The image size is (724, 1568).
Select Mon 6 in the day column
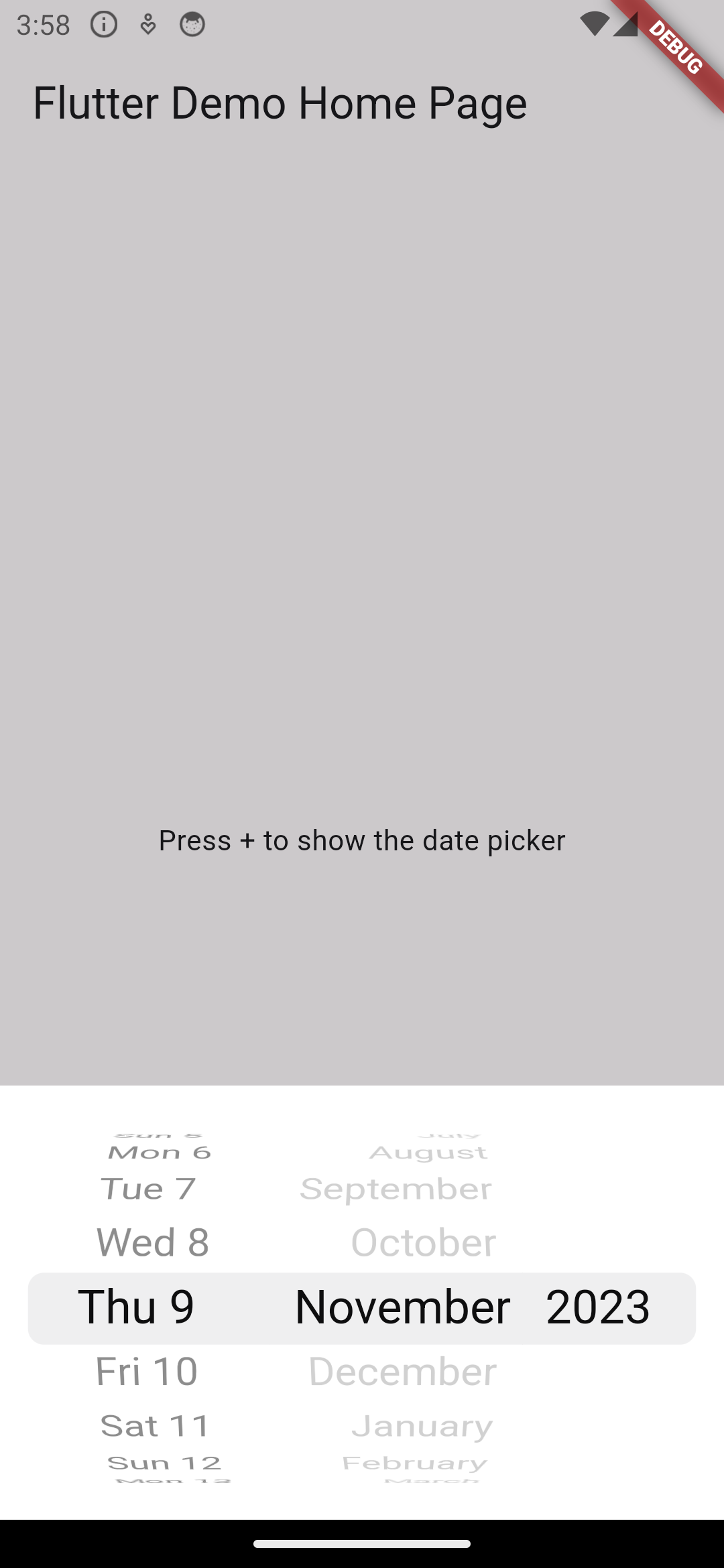[x=159, y=1151]
